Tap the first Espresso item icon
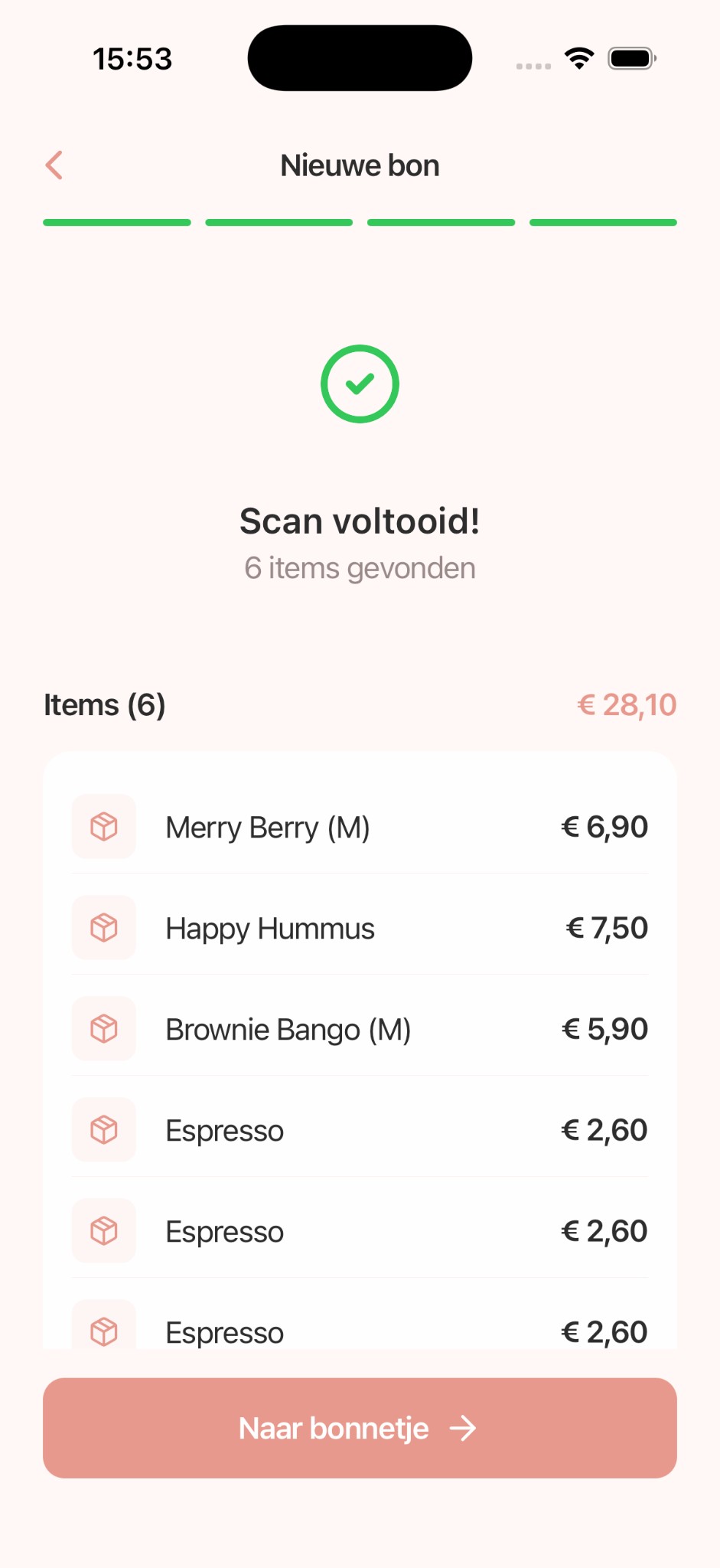This screenshot has height=1568, width=720. 103,1130
